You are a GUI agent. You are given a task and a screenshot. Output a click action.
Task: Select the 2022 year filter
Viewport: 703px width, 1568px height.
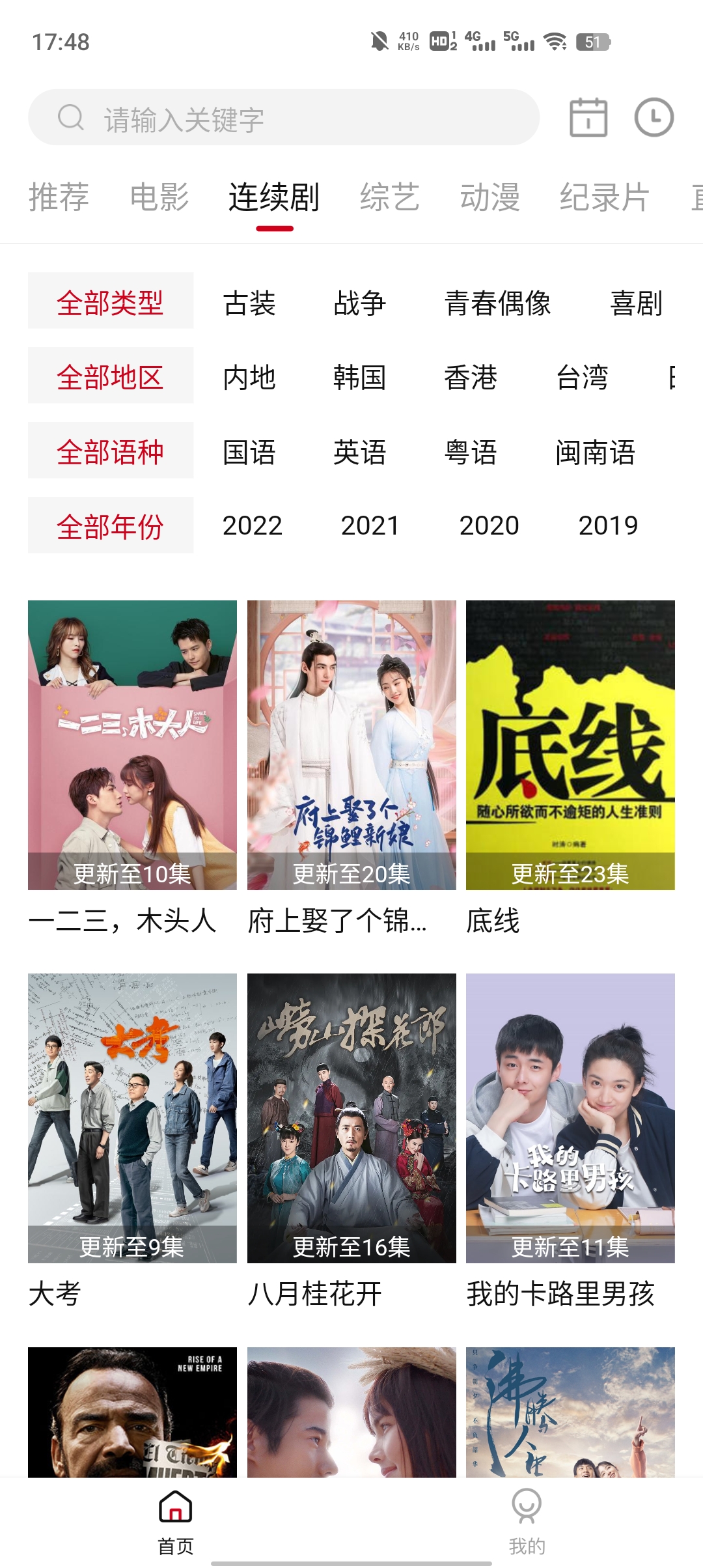pyautogui.click(x=253, y=525)
